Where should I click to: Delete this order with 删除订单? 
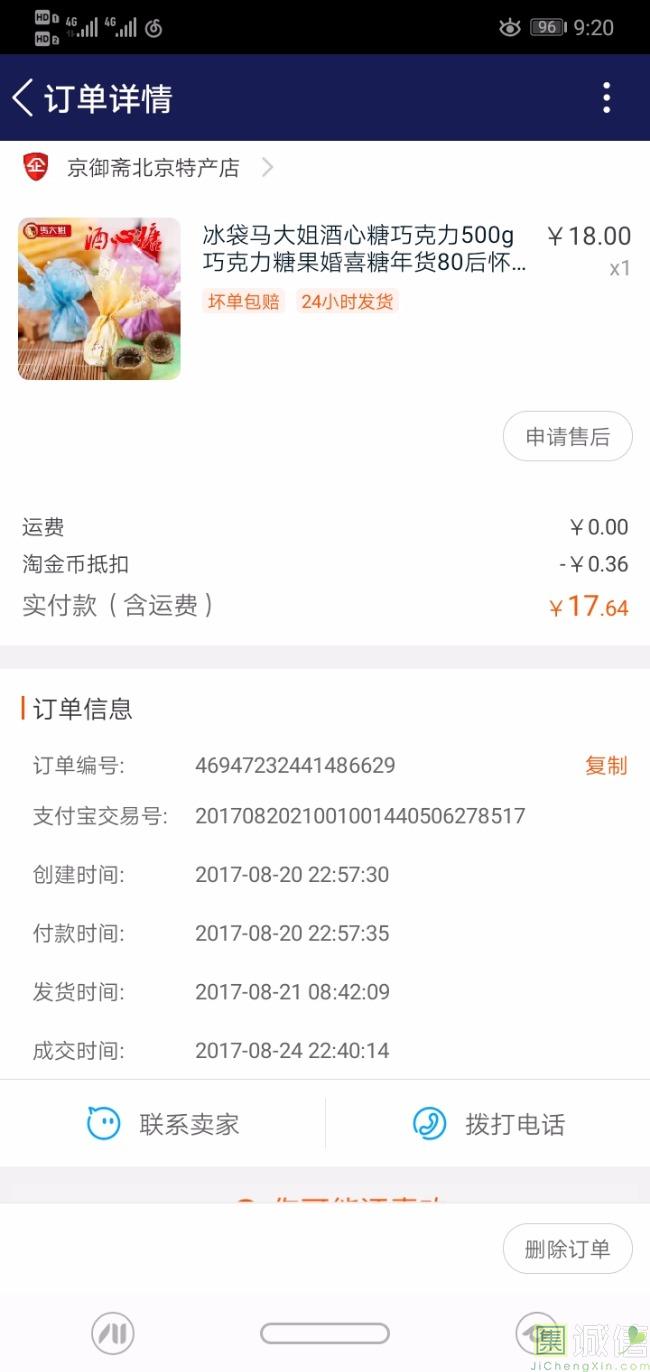coord(567,1249)
